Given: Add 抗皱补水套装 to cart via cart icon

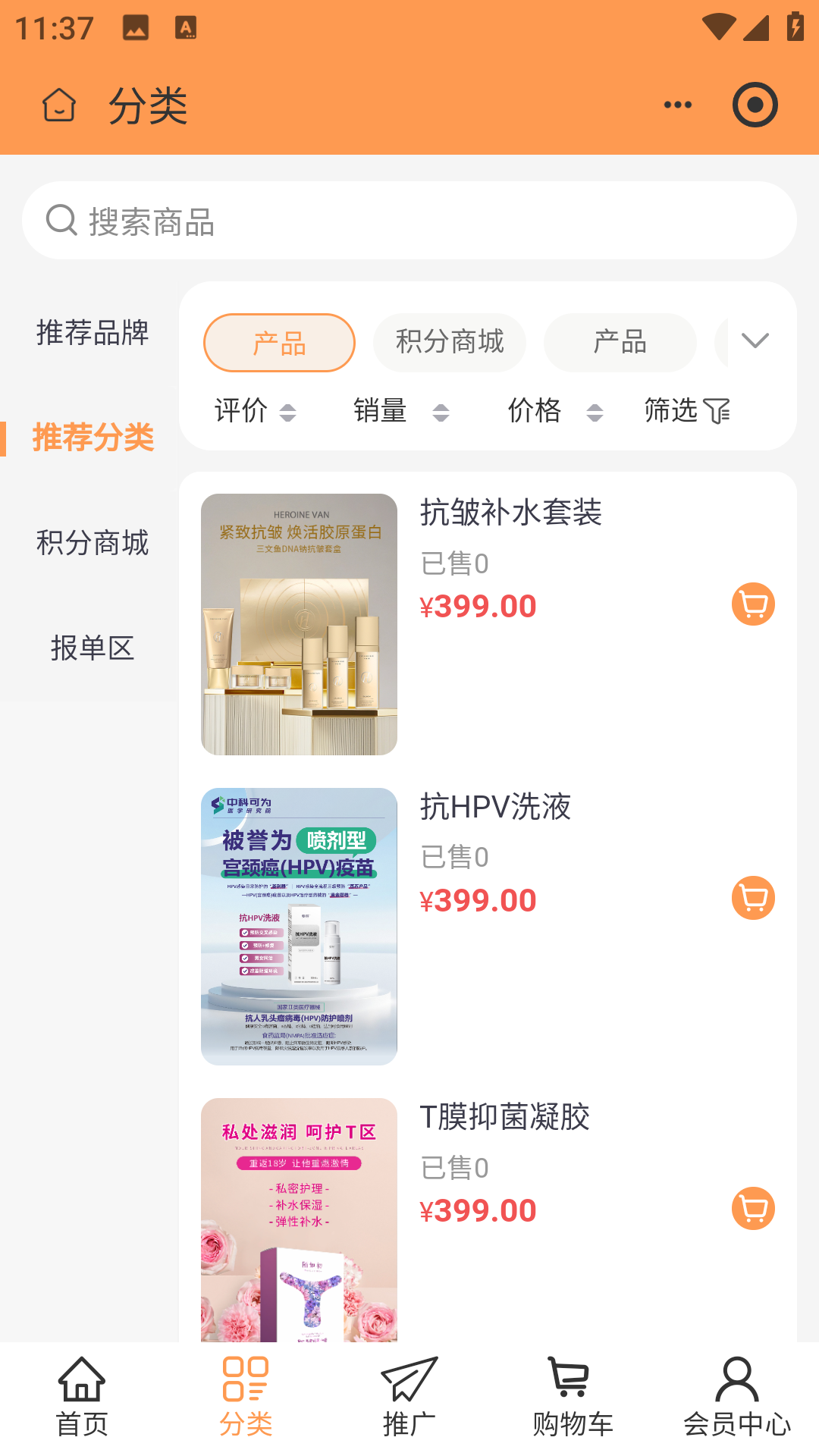Looking at the screenshot, I should point(752,604).
